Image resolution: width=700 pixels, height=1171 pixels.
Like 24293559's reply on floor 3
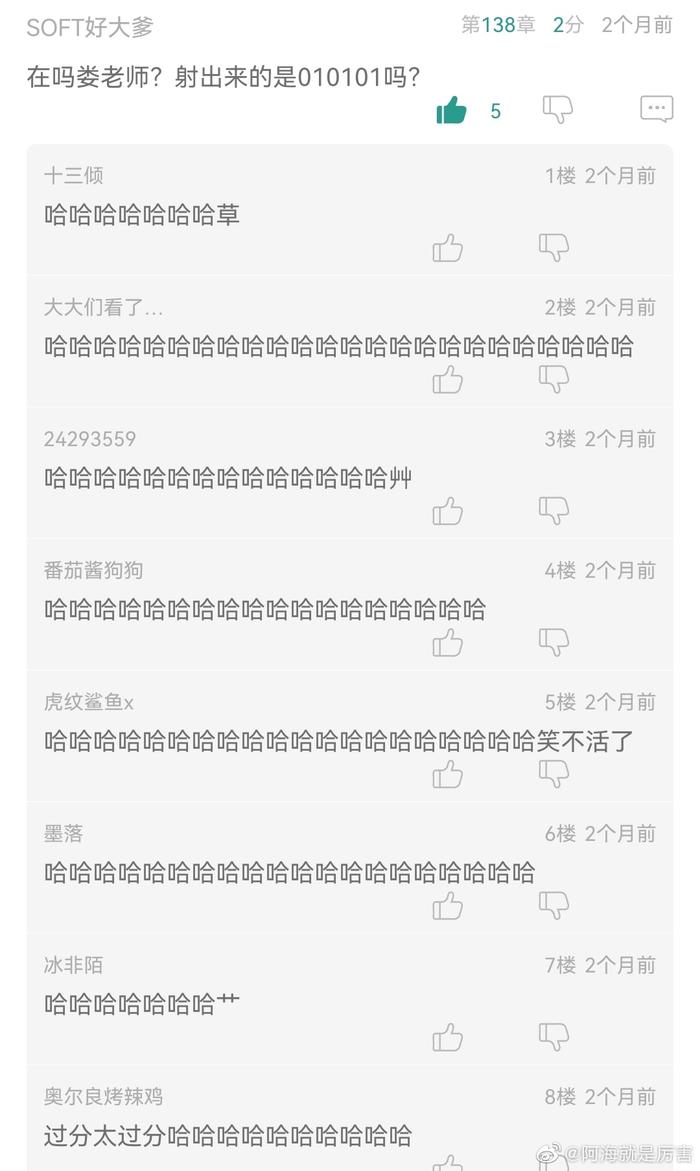447,511
